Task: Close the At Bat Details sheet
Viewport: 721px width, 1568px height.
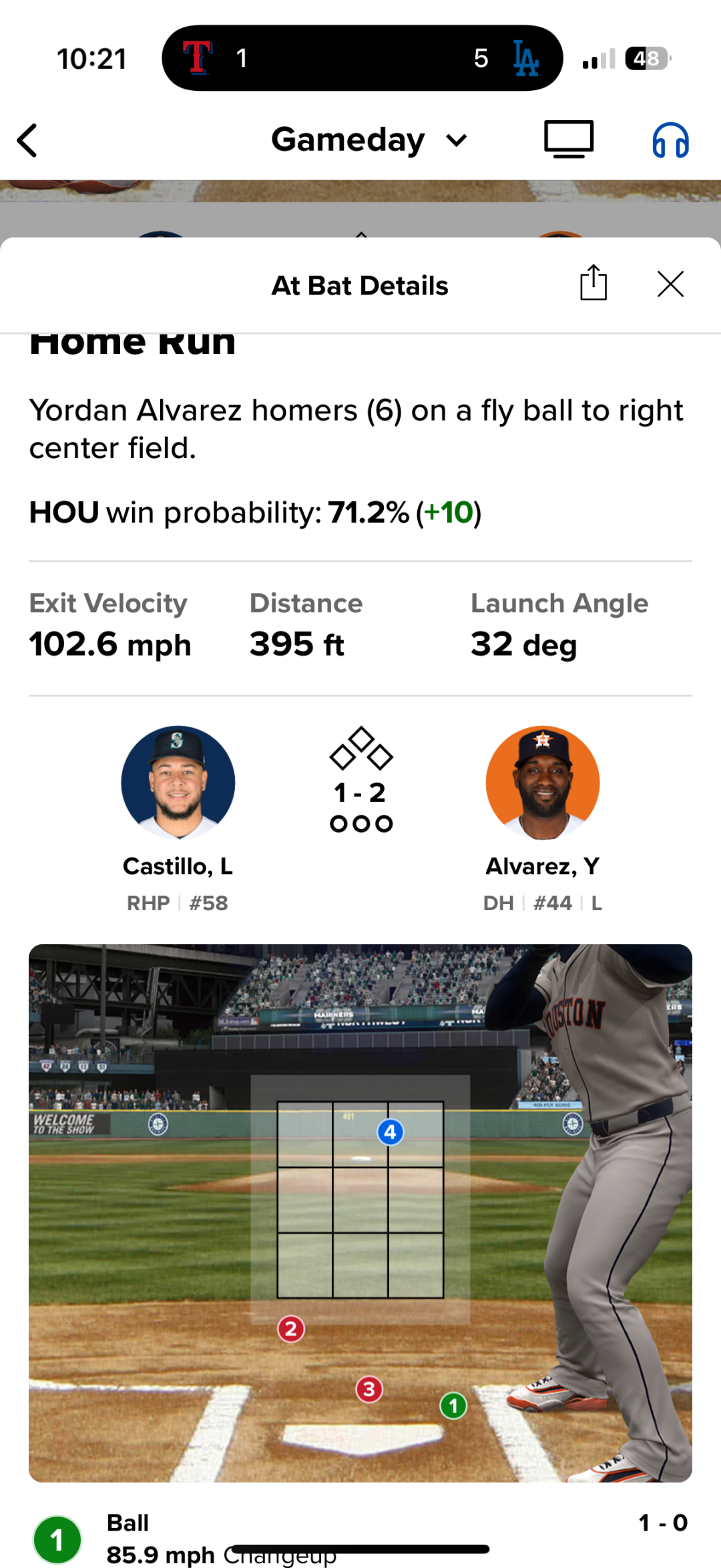Action: coord(670,284)
